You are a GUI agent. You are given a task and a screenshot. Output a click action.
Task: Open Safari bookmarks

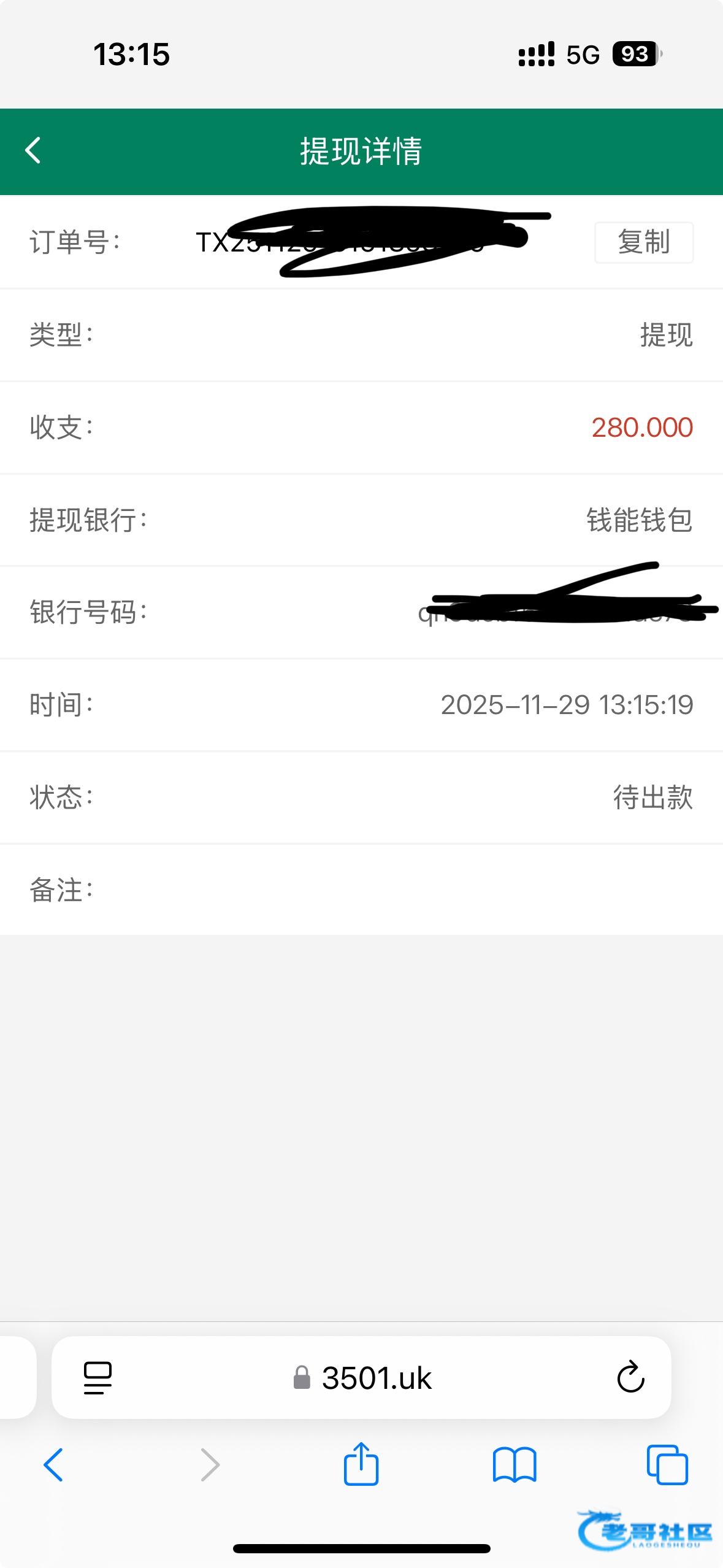click(514, 1465)
